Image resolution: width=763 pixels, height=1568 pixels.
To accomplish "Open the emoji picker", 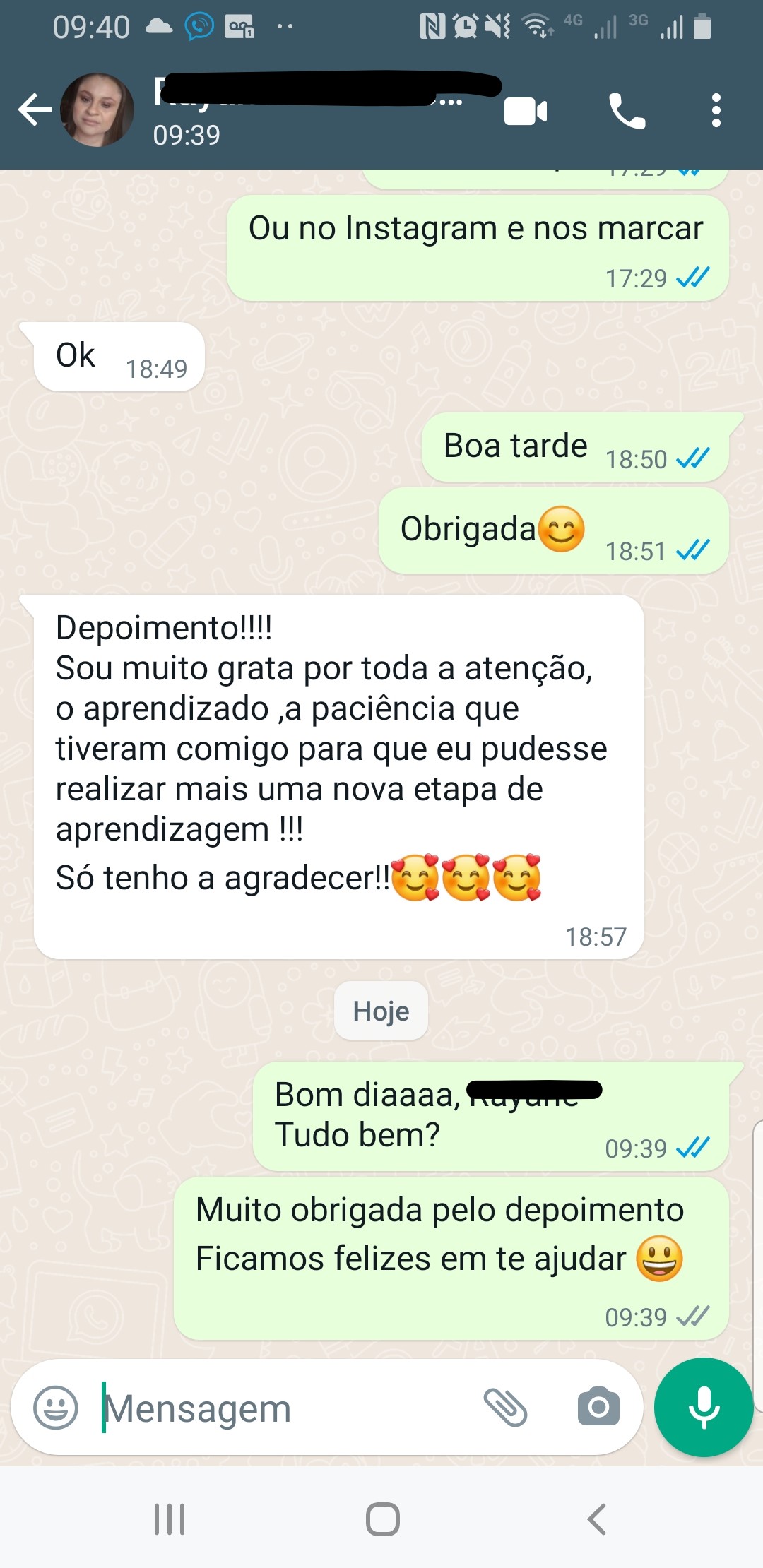I will pyautogui.click(x=56, y=1407).
